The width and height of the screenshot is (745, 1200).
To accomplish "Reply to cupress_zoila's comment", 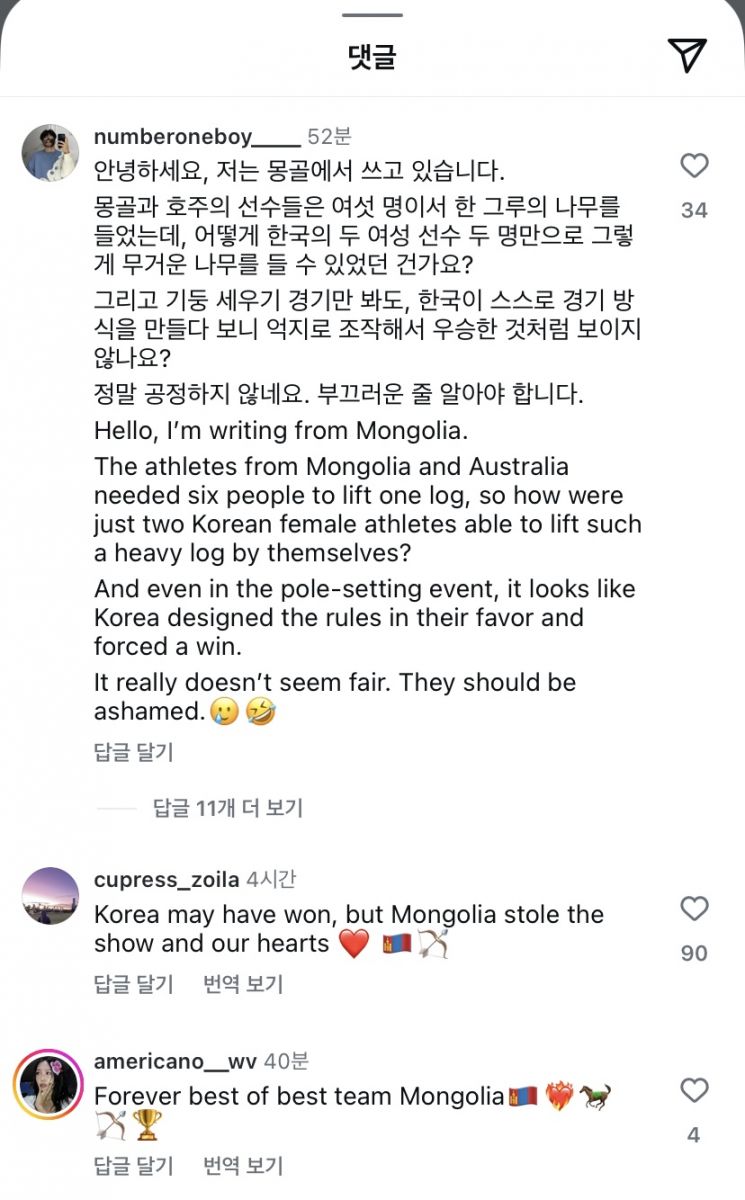I will [133, 984].
